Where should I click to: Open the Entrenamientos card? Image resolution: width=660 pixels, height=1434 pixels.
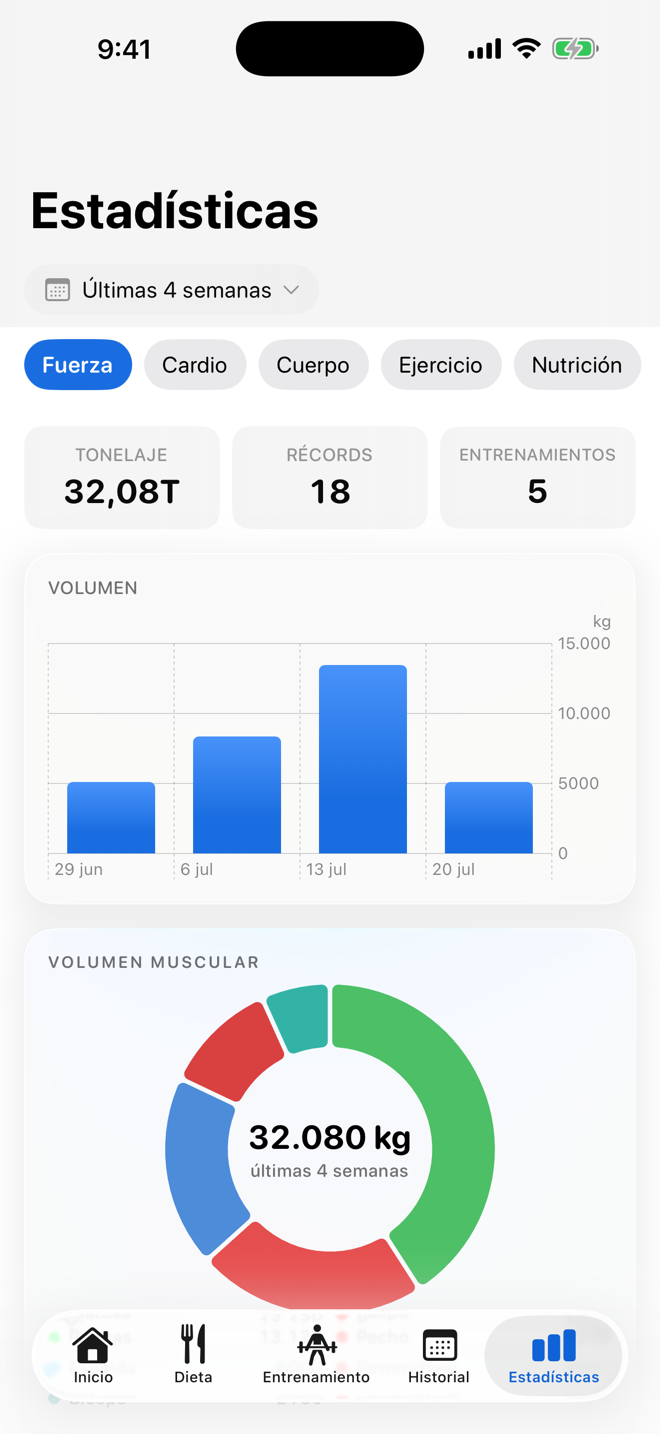point(538,478)
